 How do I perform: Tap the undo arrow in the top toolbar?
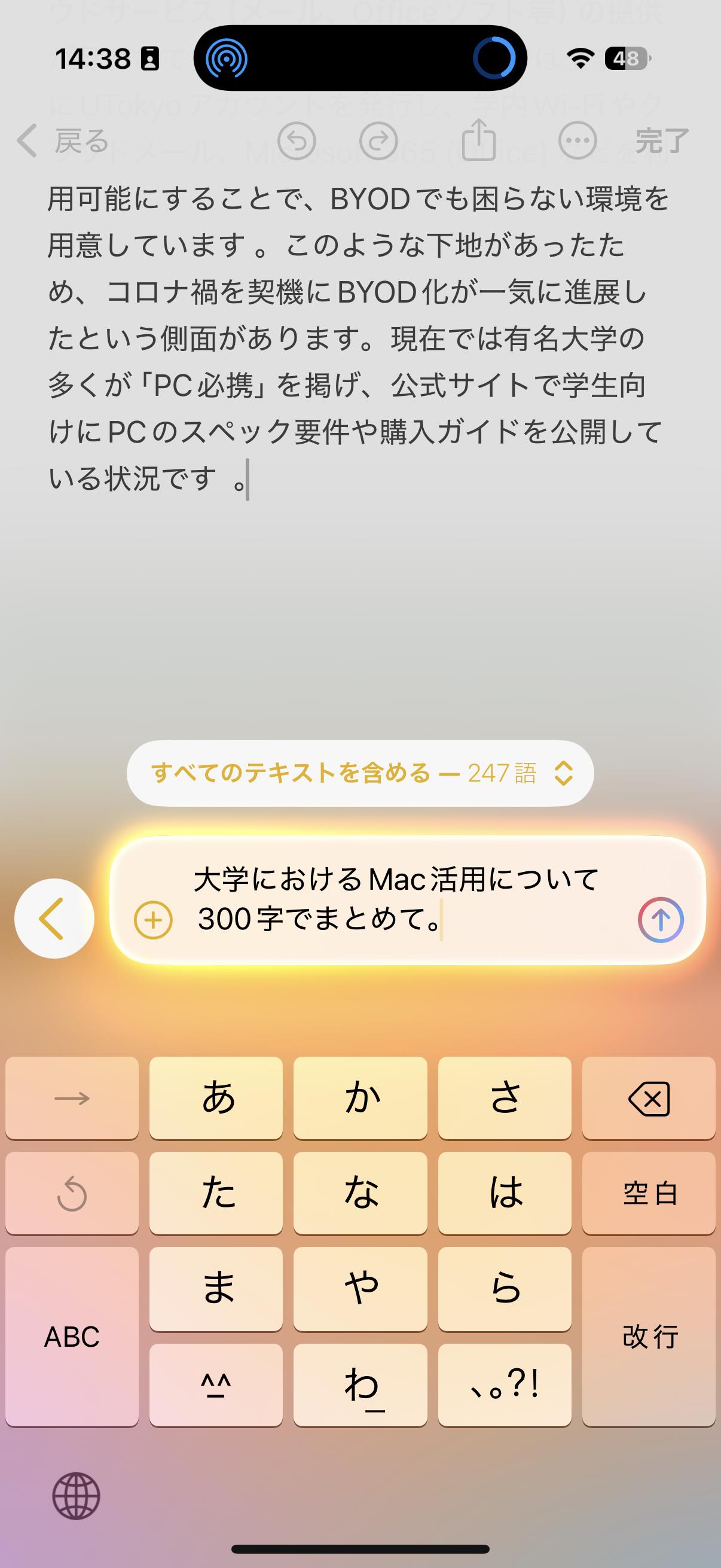coord(297,141)
